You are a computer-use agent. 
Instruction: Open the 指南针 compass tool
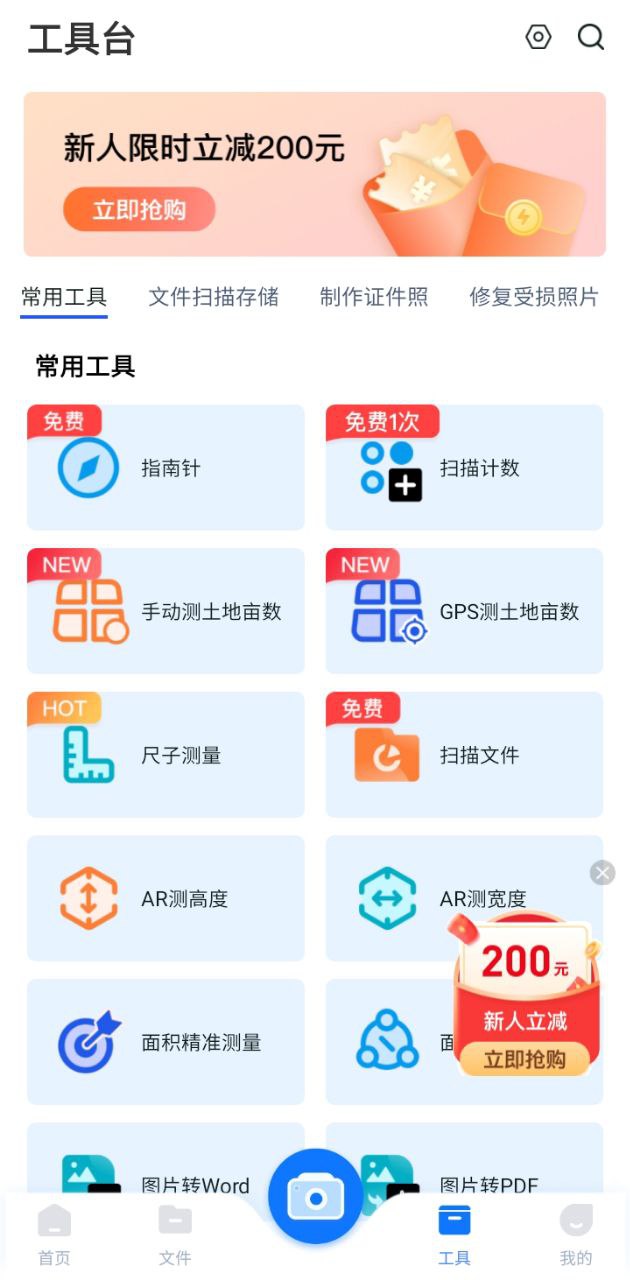pyautogui.click(x=166, y=467)
